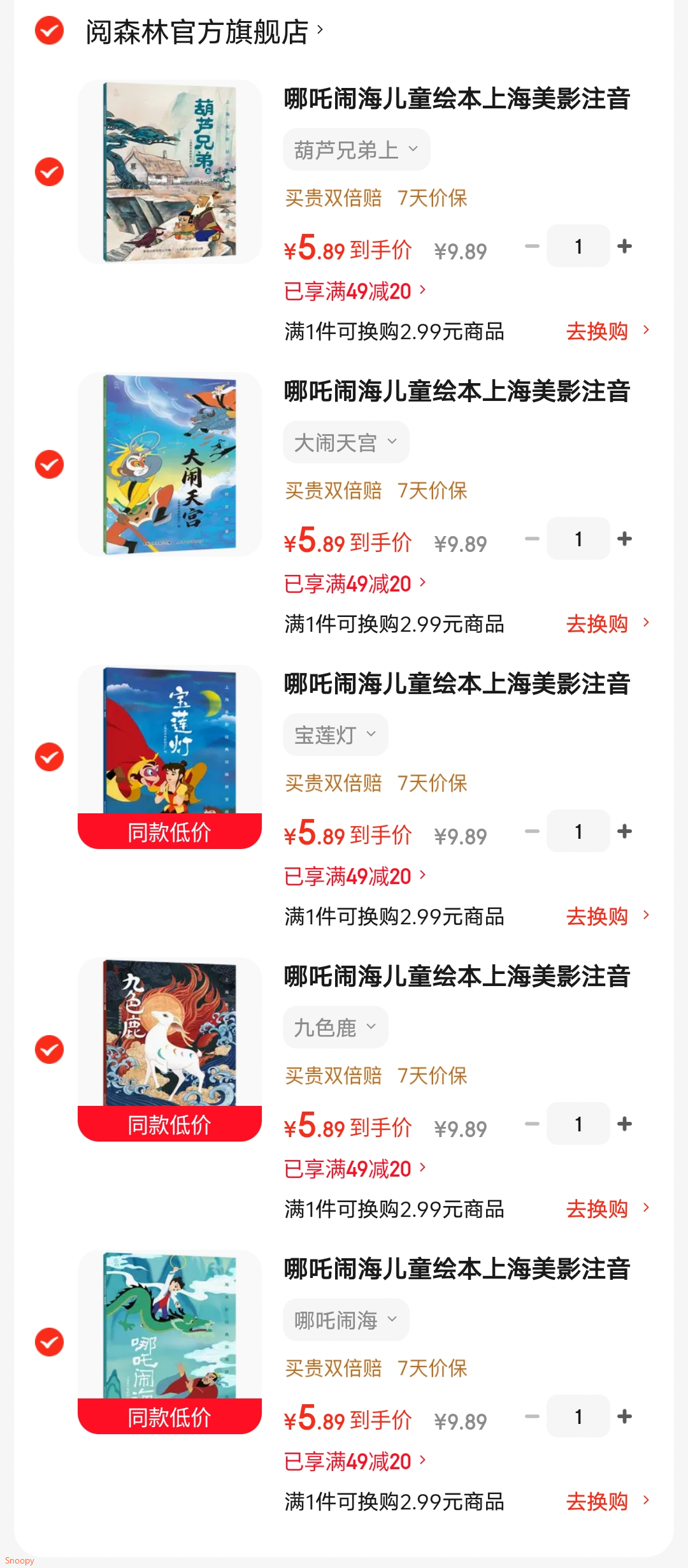This screenshot has height=1568, width=688.
Task: Open the 阅森林官方旗舰店 store page
Action: [204, 31]
